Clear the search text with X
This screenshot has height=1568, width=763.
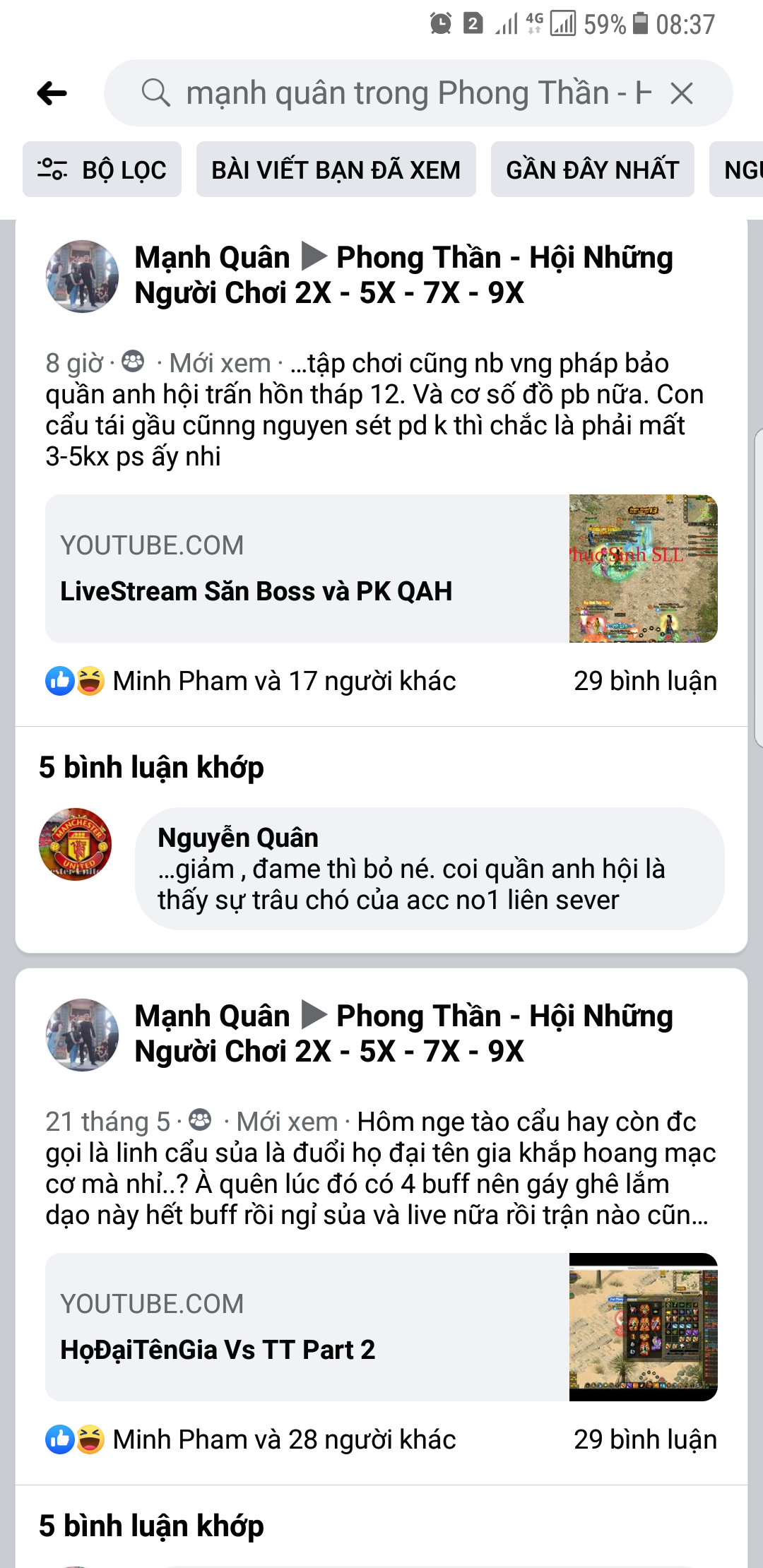coord(682,93)
